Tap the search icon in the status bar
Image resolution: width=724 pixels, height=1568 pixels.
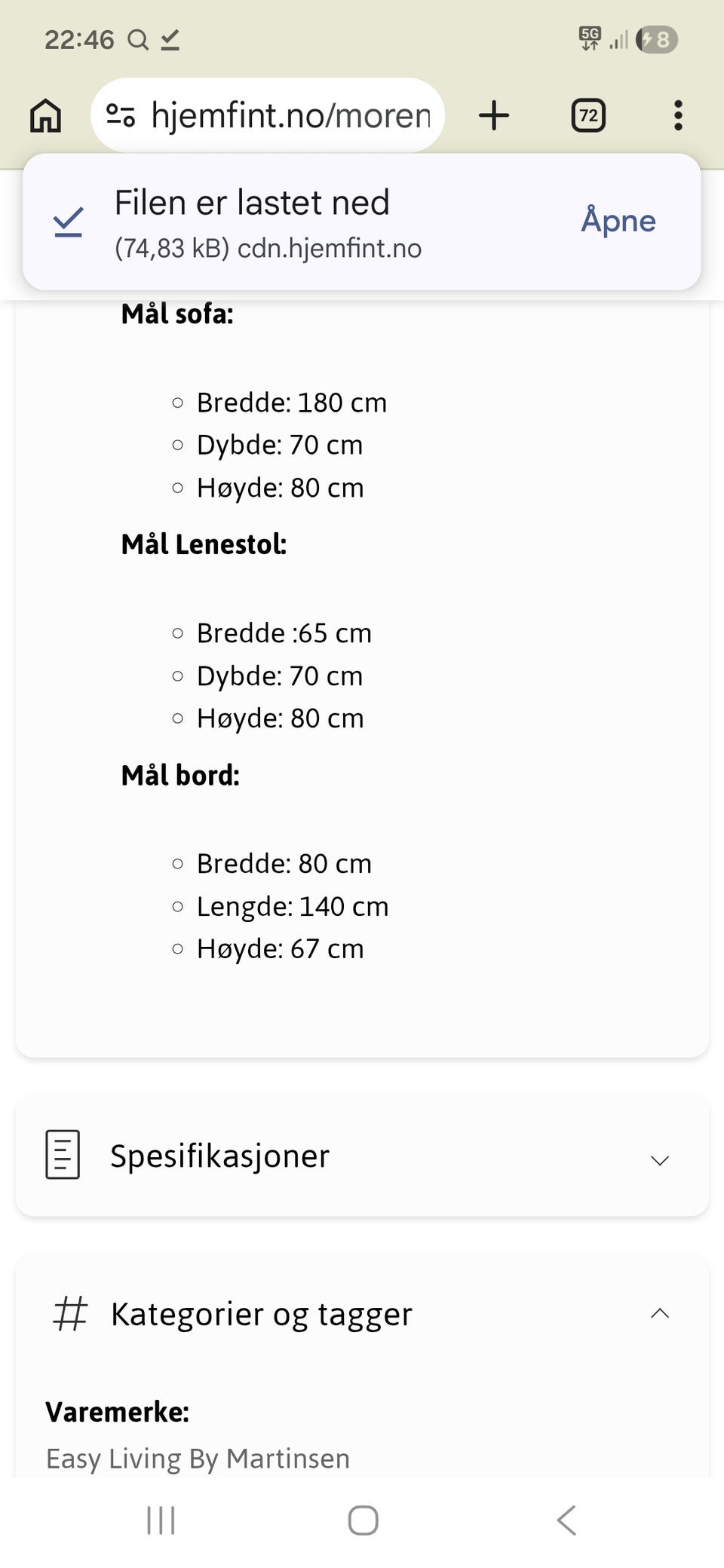(137, 39)
